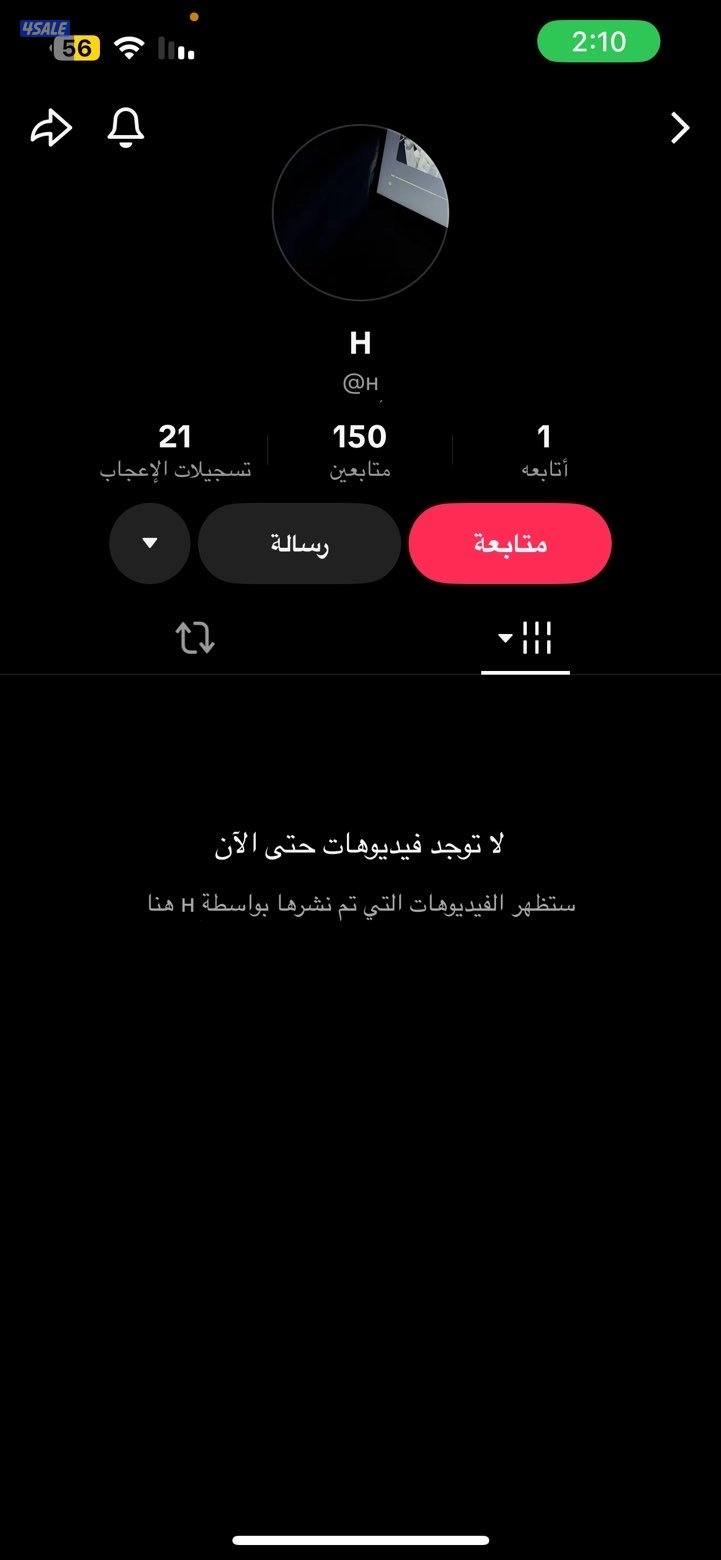
Task: Open the profile picture of user H
Action: [360, 212]
